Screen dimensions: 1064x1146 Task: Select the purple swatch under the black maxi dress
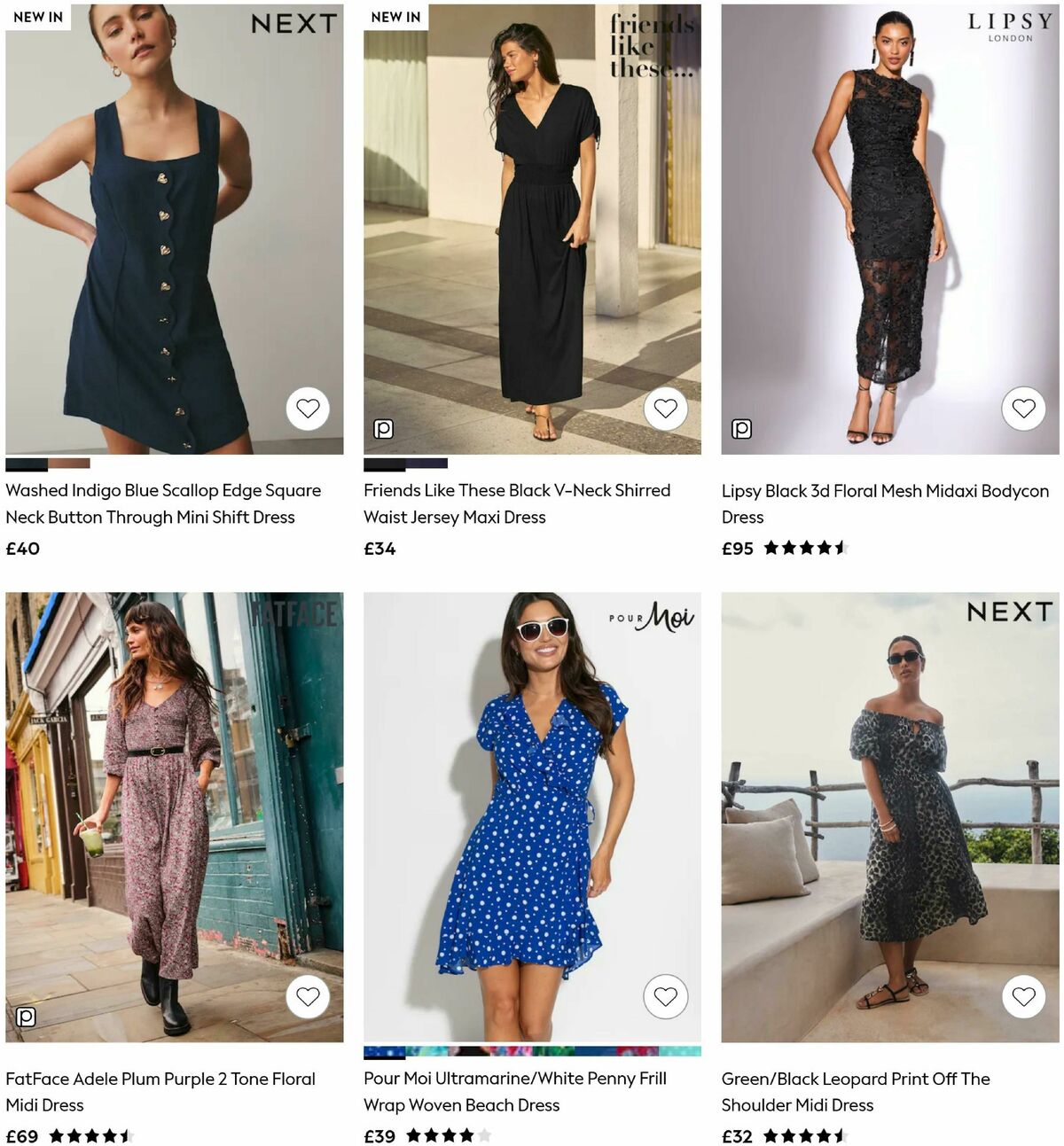pos(428,463)
